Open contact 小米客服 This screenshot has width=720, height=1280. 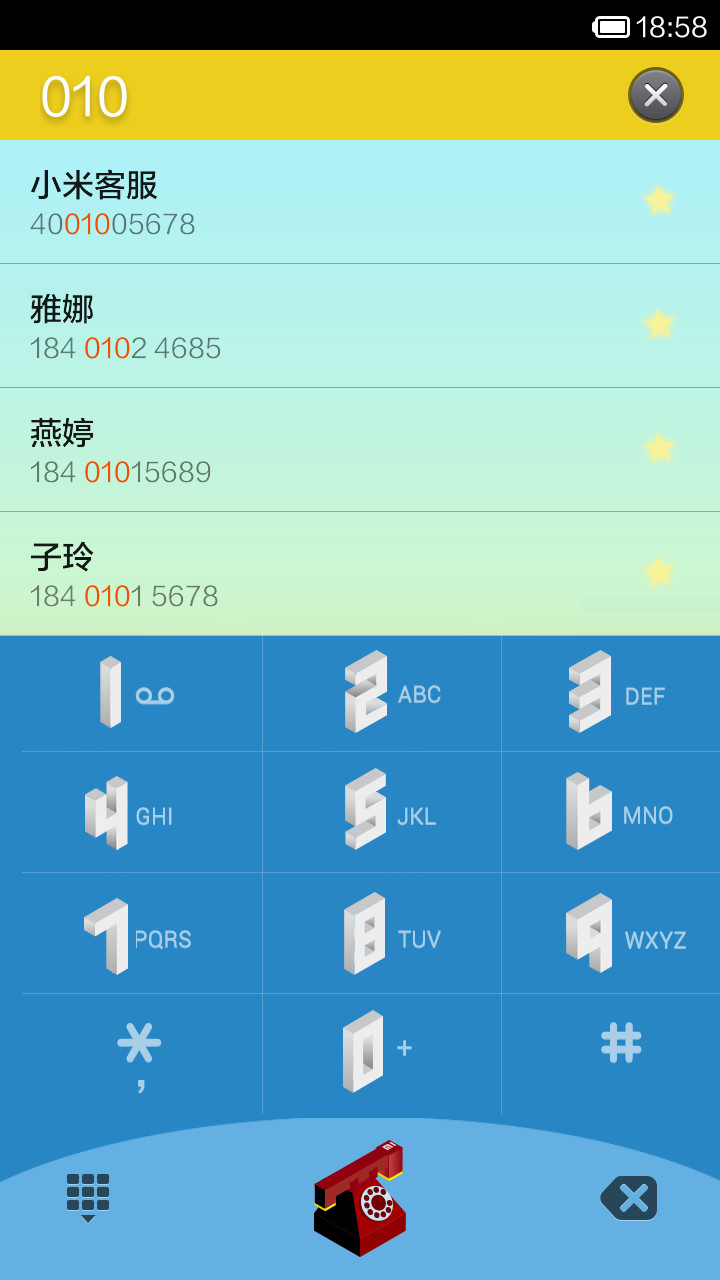360,202
